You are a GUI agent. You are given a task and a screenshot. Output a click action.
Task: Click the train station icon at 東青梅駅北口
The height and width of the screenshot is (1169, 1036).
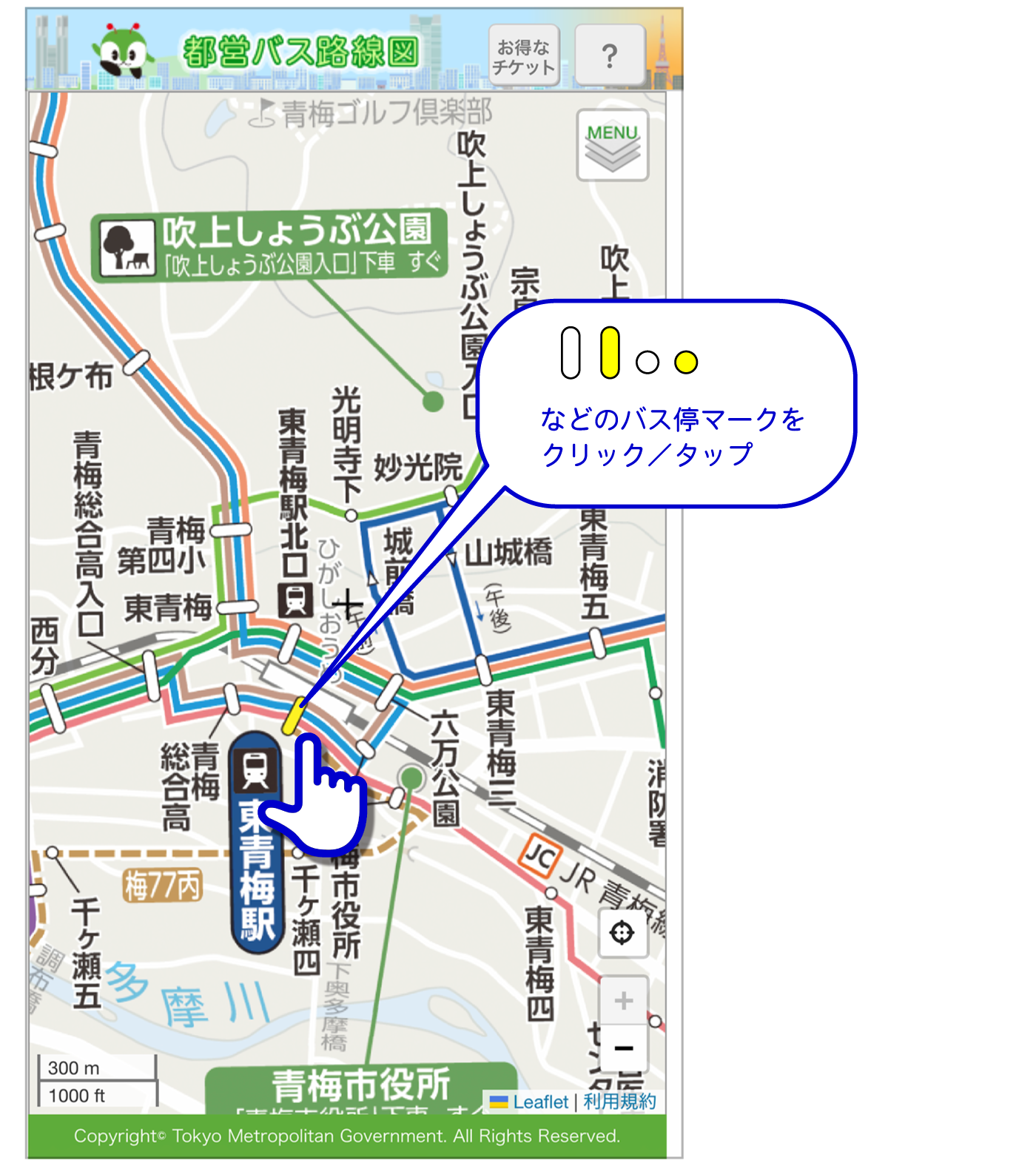point(295,599)
